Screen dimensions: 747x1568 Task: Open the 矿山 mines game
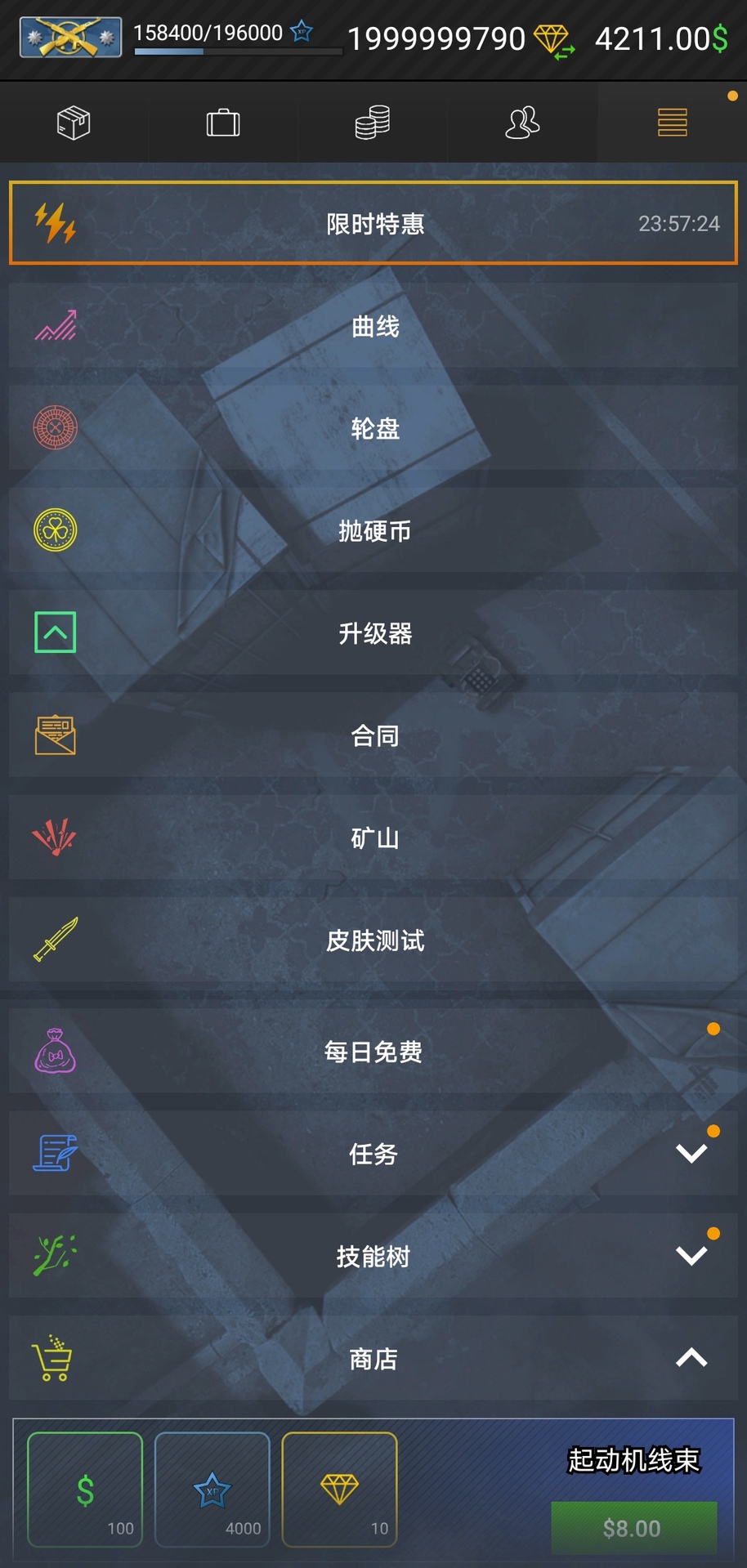[373, 838]
